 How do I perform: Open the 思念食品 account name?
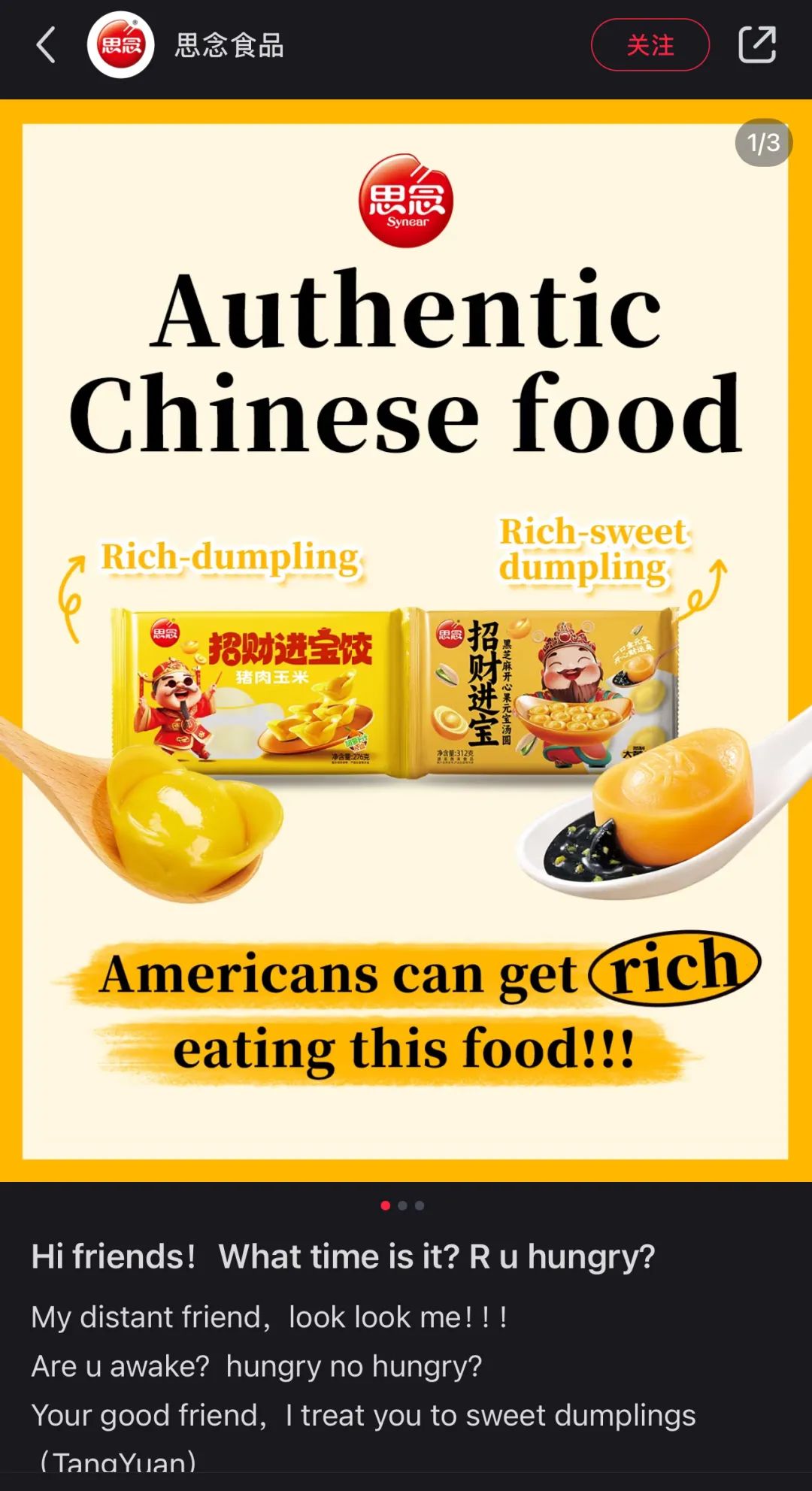point(229,45)
